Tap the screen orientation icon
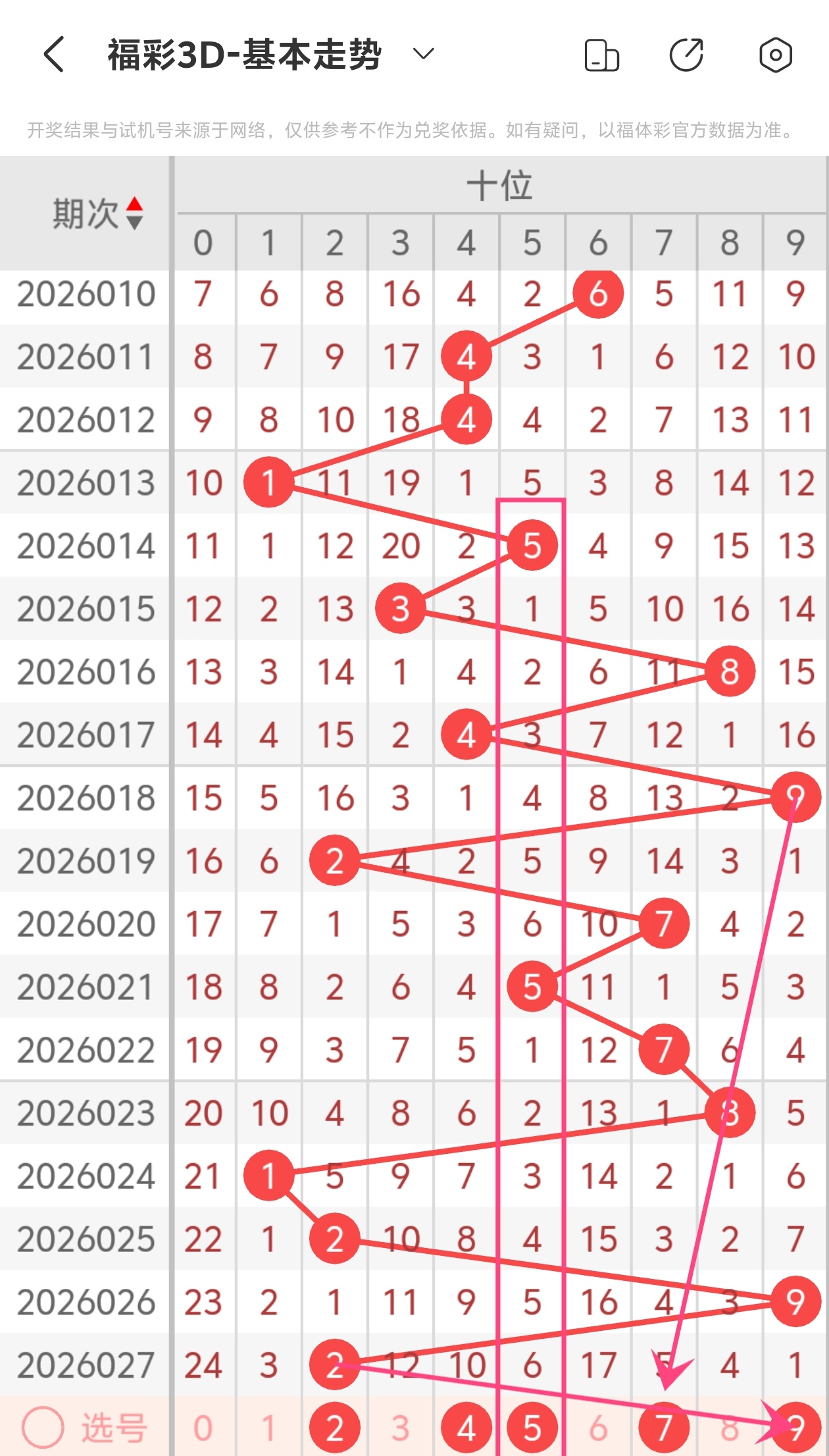829x1456 pixels. 601,55
